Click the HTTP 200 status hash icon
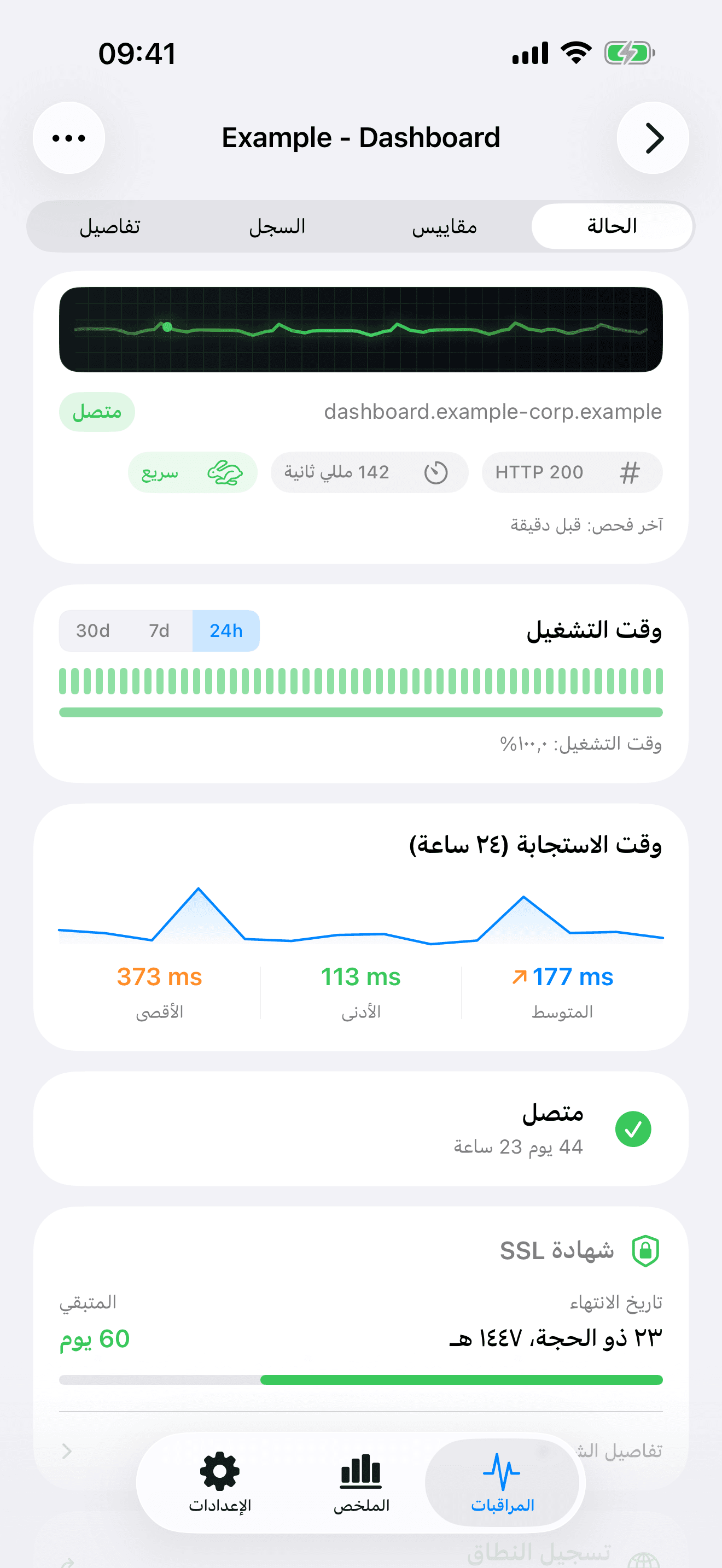Viewport: 722px width, 1568px height. 630,472
